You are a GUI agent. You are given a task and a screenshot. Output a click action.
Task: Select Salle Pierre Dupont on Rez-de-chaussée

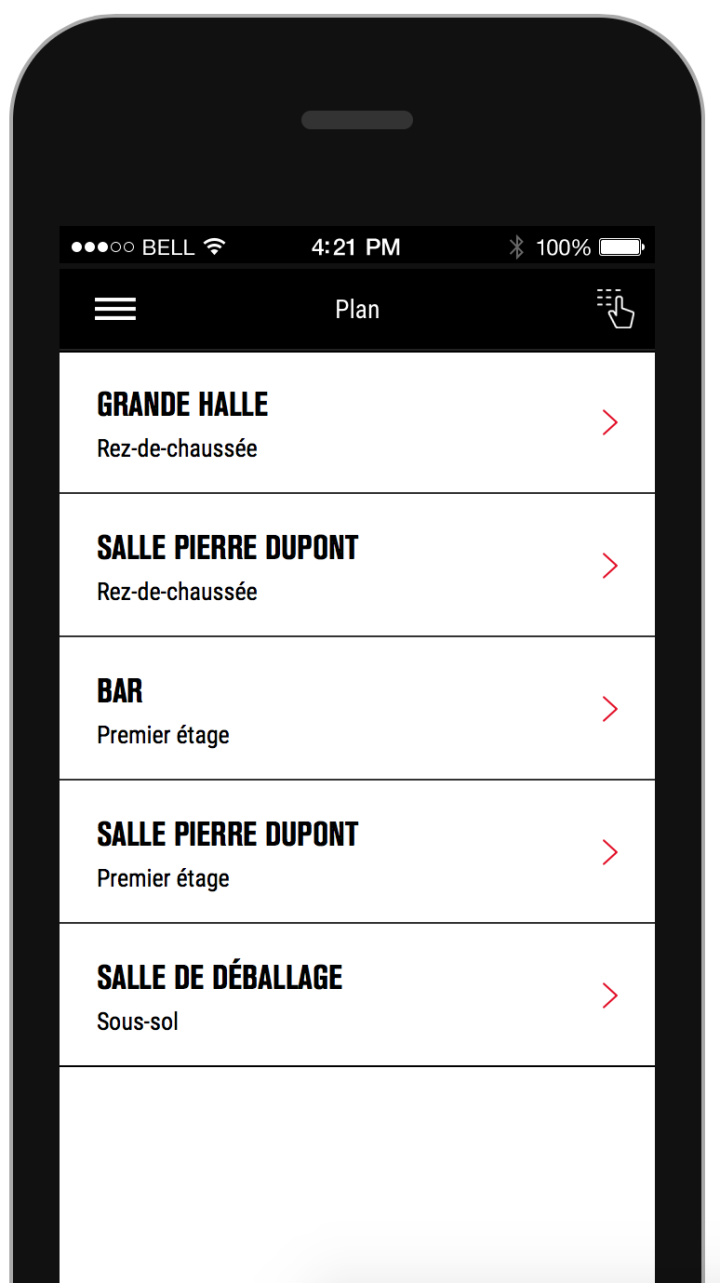357,566
